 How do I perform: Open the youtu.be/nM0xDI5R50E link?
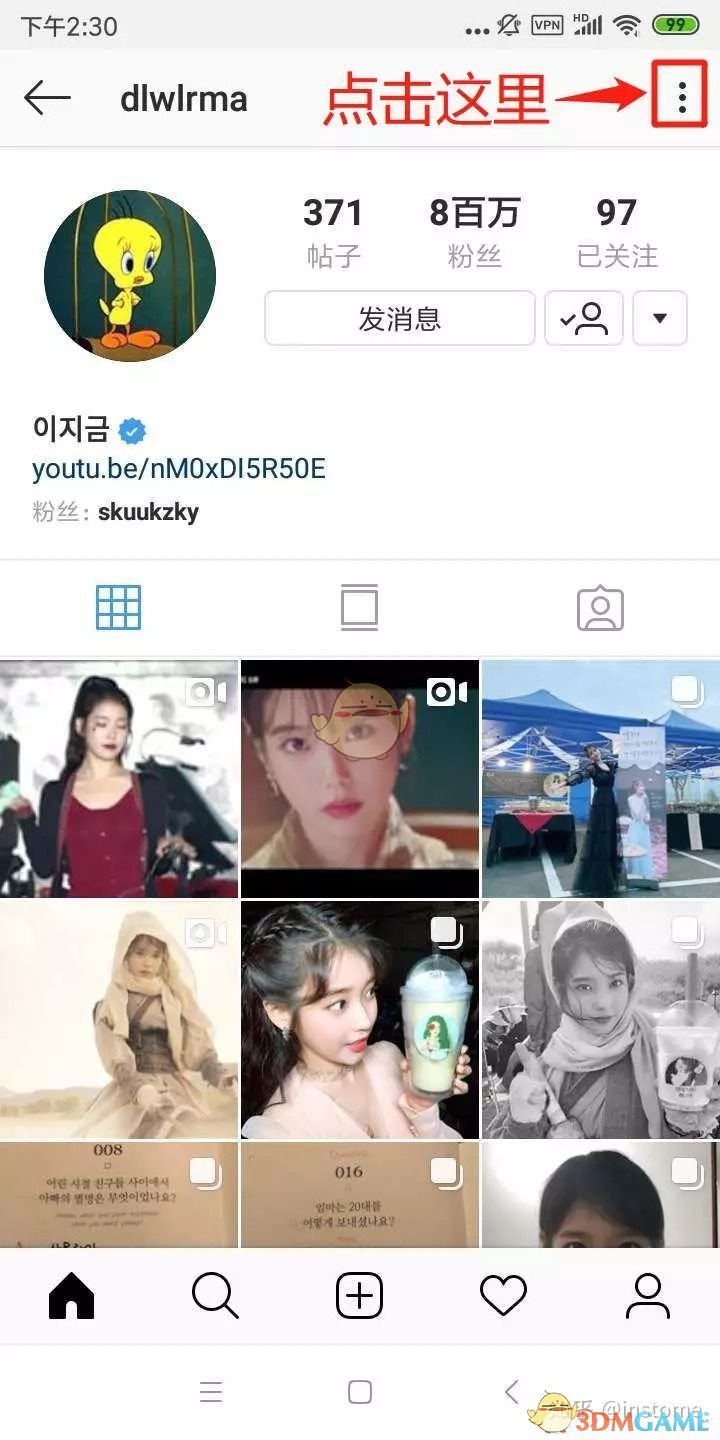(179, 469)
